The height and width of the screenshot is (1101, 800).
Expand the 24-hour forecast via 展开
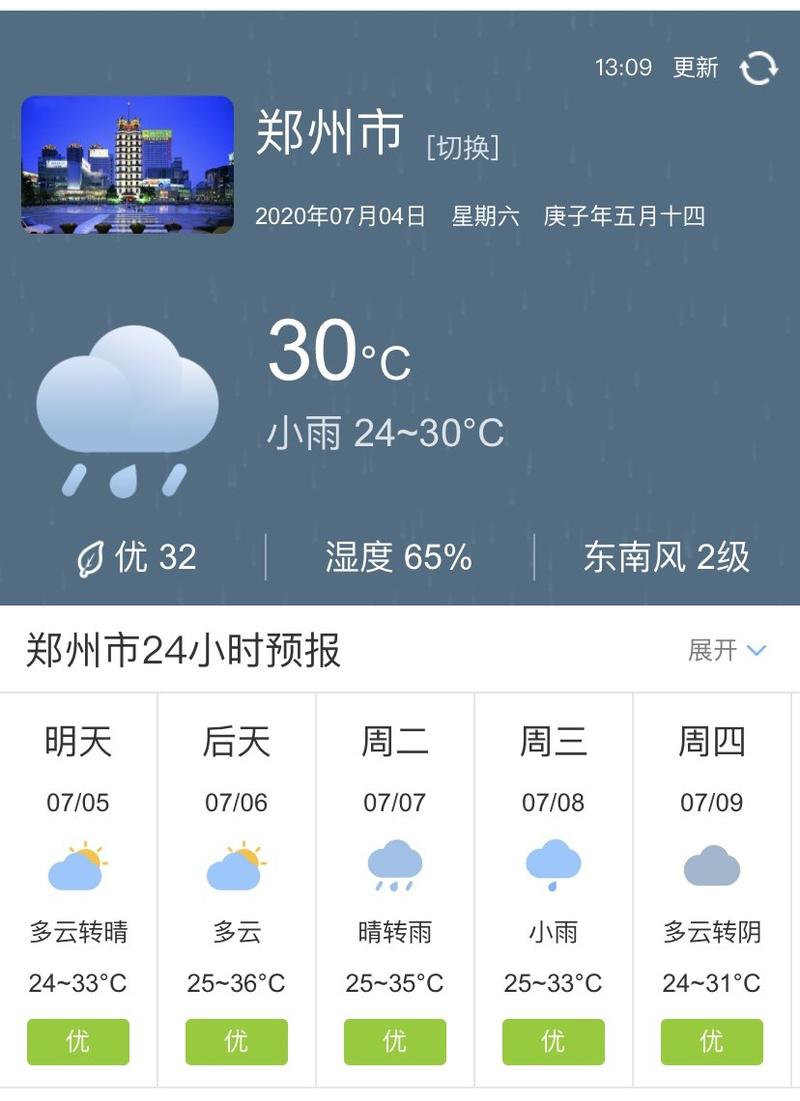click(711, 649)
